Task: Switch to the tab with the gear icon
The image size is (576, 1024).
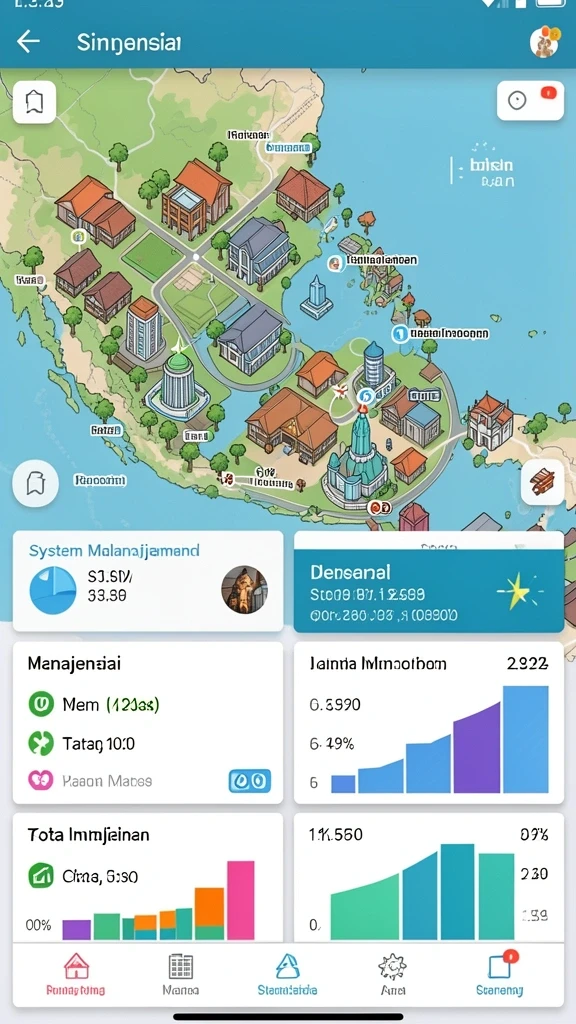Action: tap(392, 974)
